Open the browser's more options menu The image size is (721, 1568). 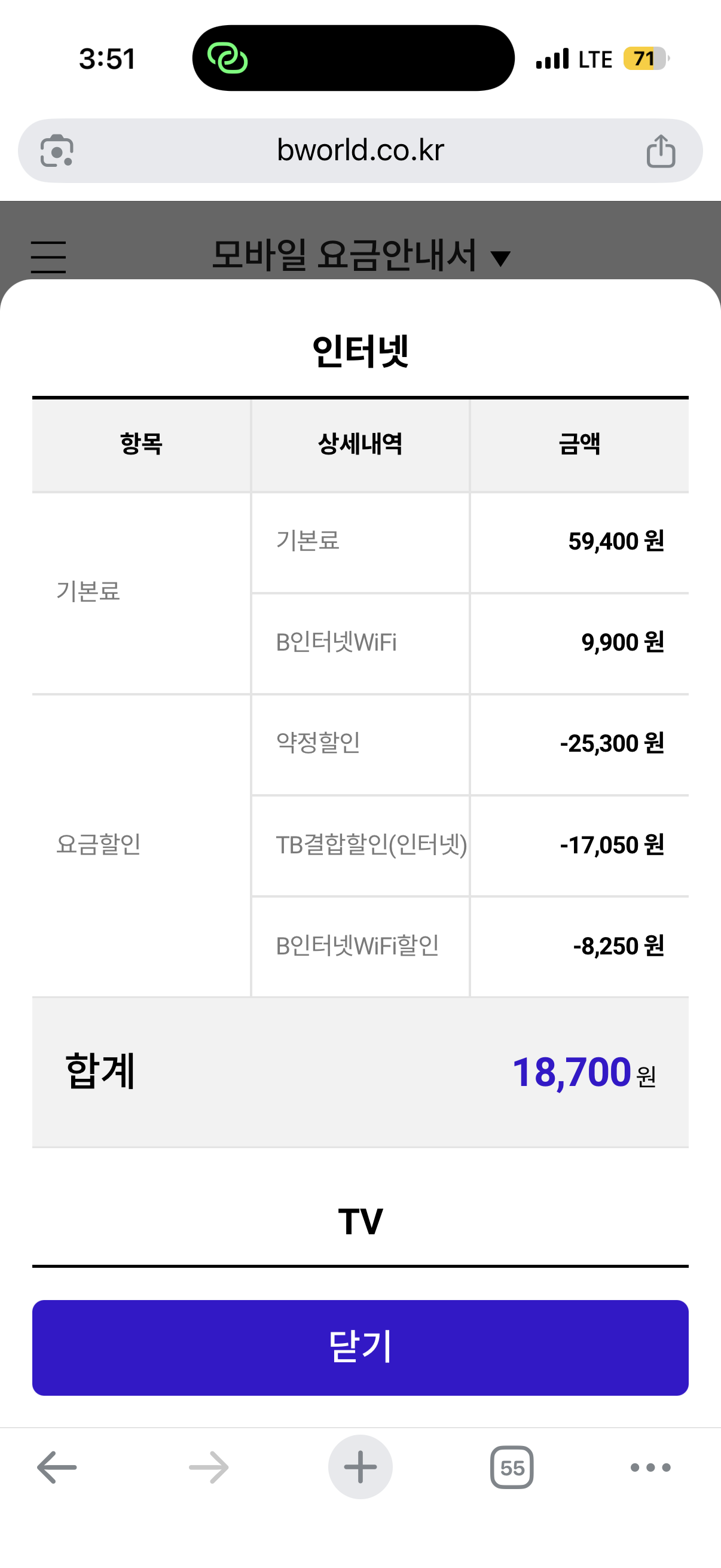(x=650, y=1467)
